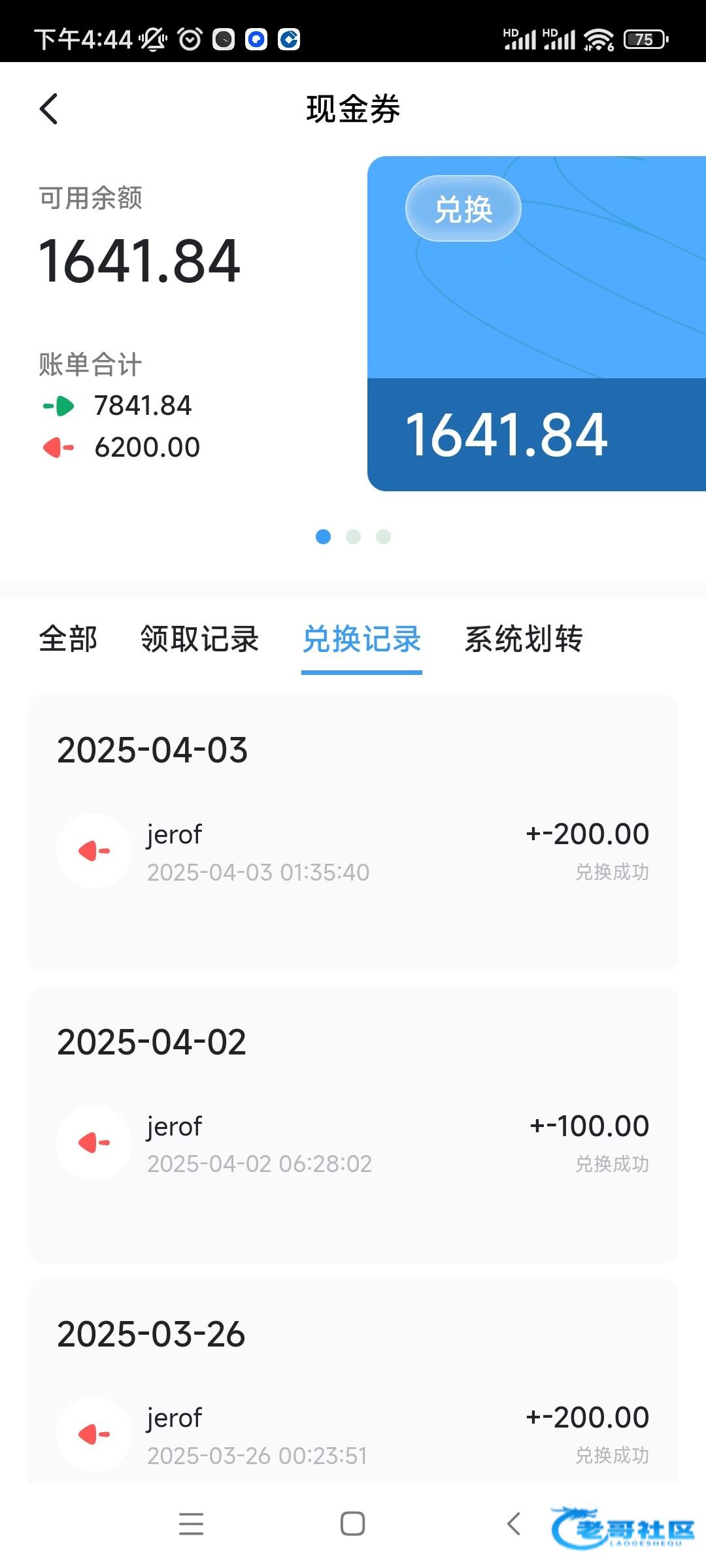Image resolution: width=706 pixels, height=1568 pixels.
Task: Switch to the 全部 tab
Action: click(68, 639)
